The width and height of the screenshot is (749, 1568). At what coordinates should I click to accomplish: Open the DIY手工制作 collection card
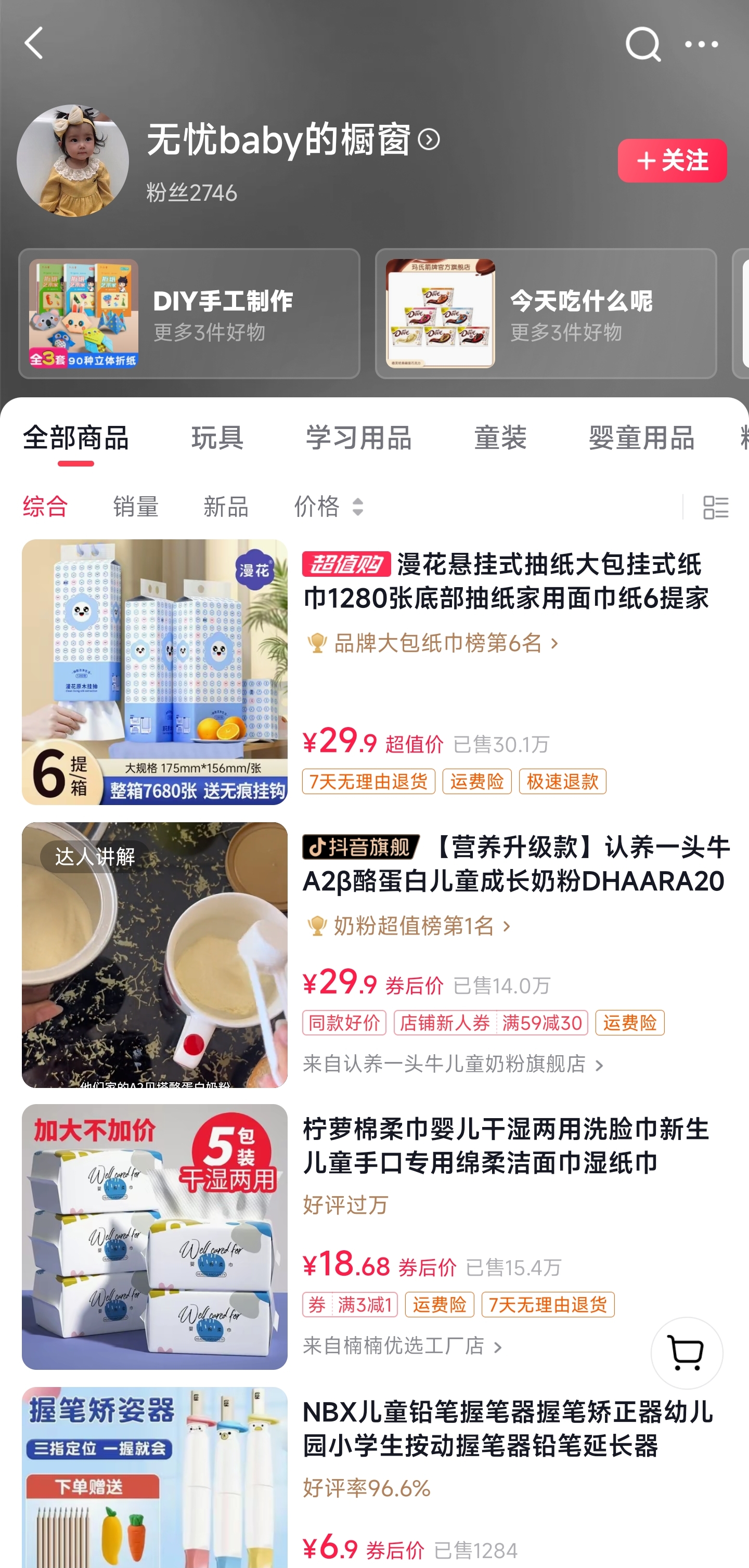(189, 314)
